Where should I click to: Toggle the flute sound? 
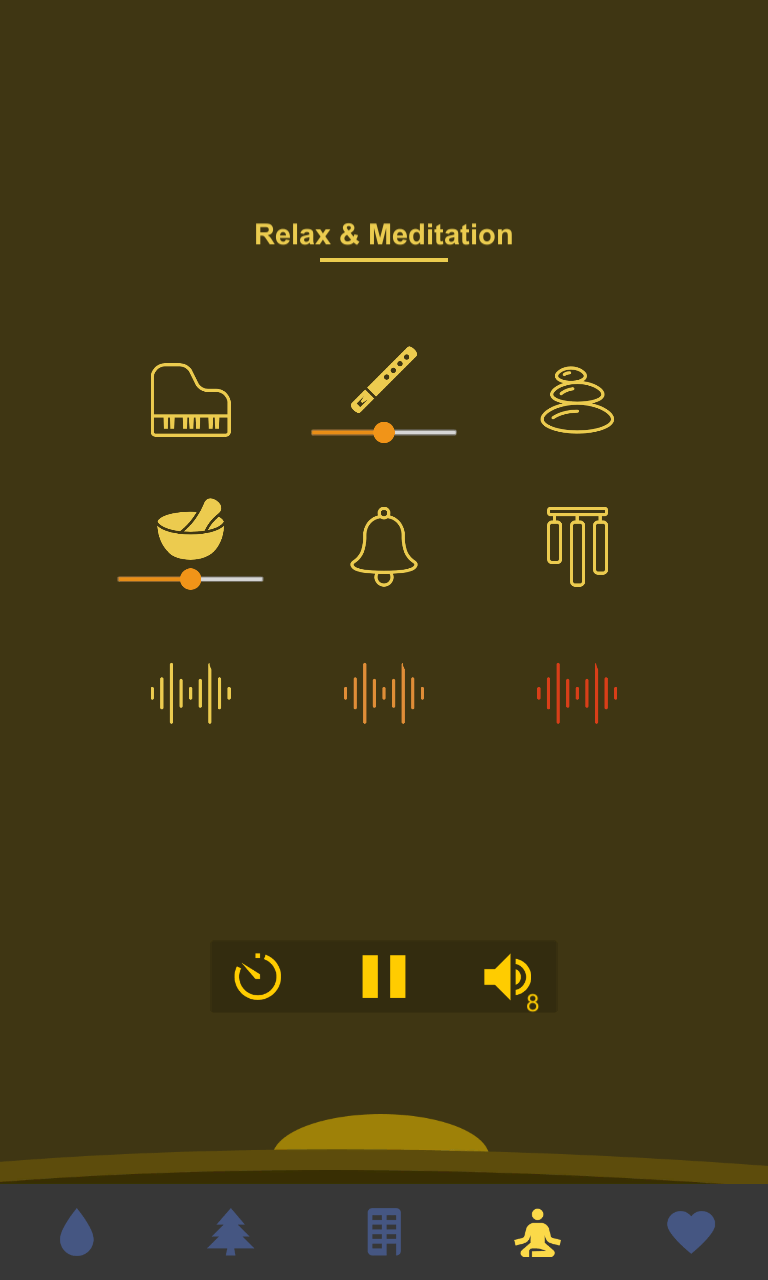click(x=384, y=379)
